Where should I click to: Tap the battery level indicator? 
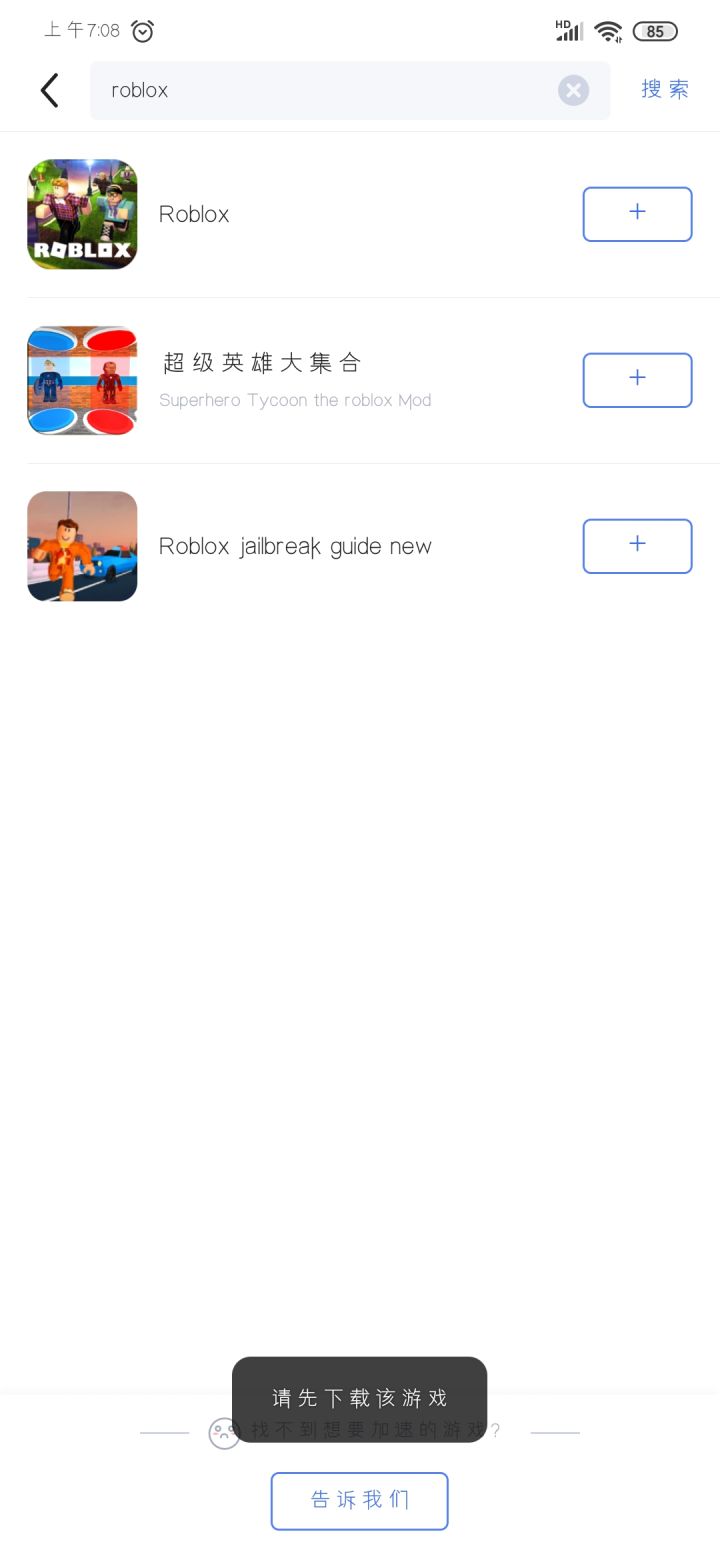coord(655,31)
